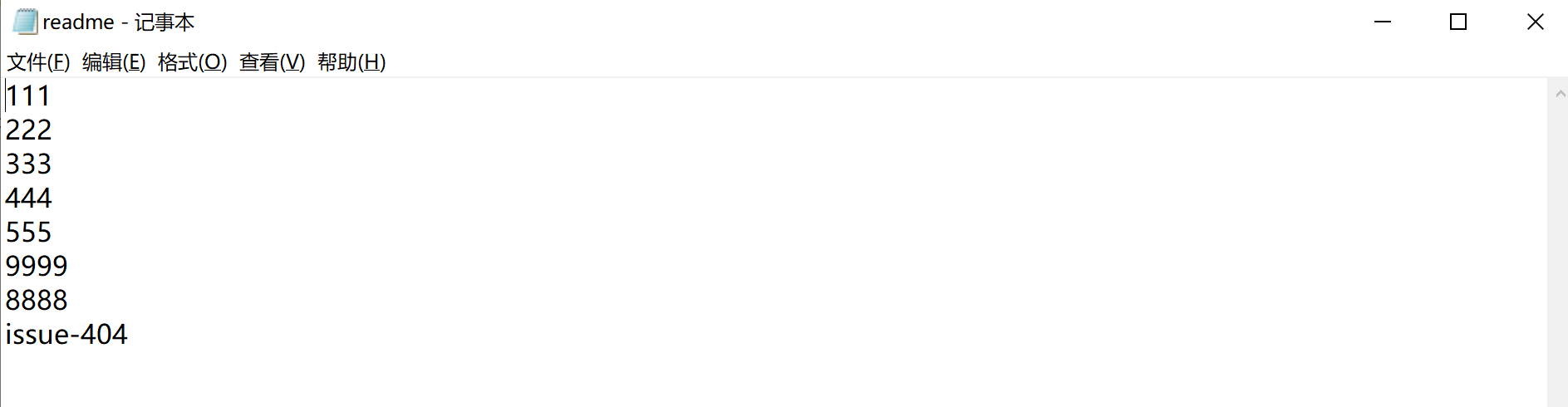The width and height of the screenshot is (1568, 407).
Task: Click the scrollbar up arrow
Action: click(x=1560, y=94)
